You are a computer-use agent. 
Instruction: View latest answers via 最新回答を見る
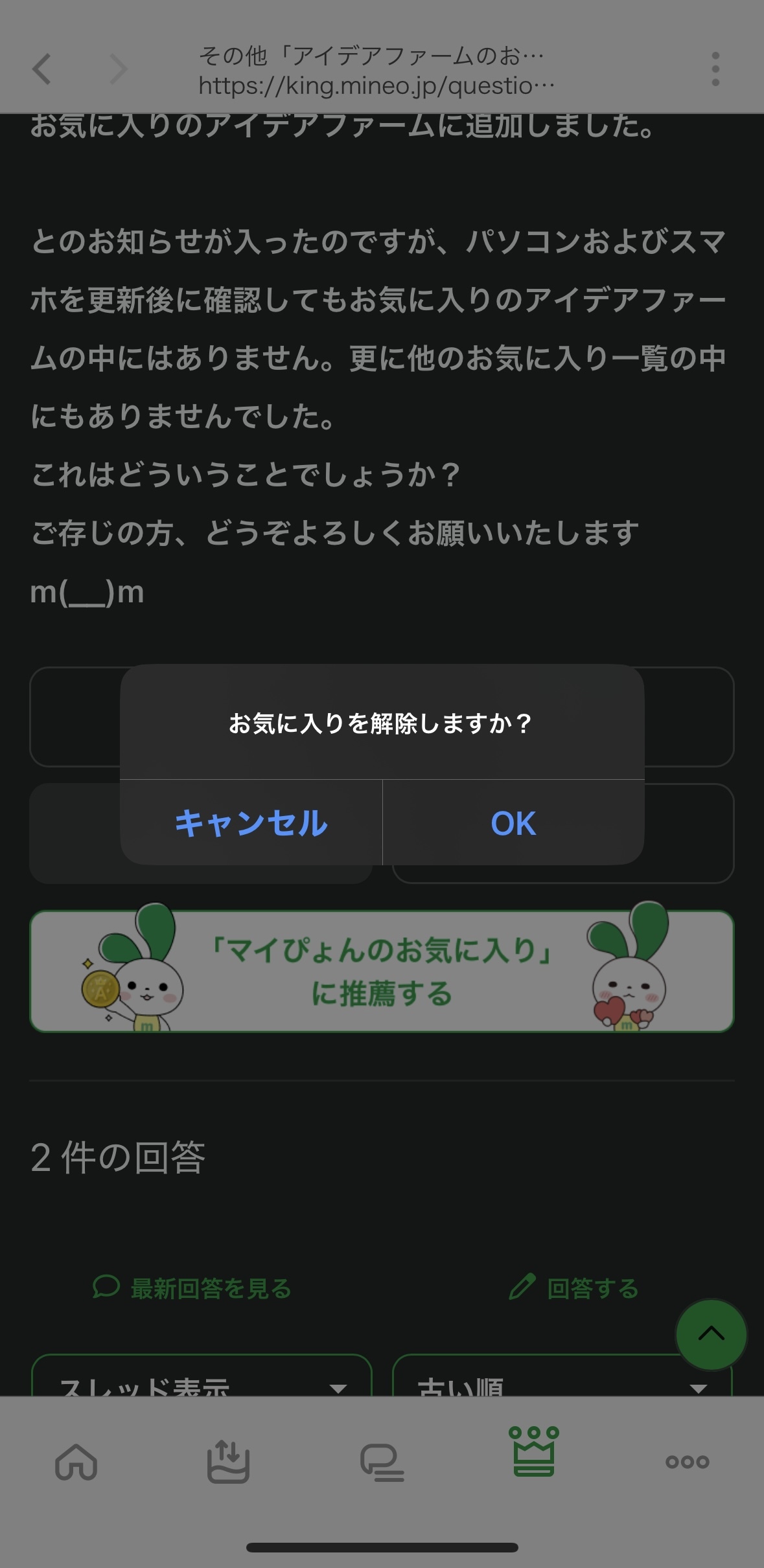[192, 1288]
